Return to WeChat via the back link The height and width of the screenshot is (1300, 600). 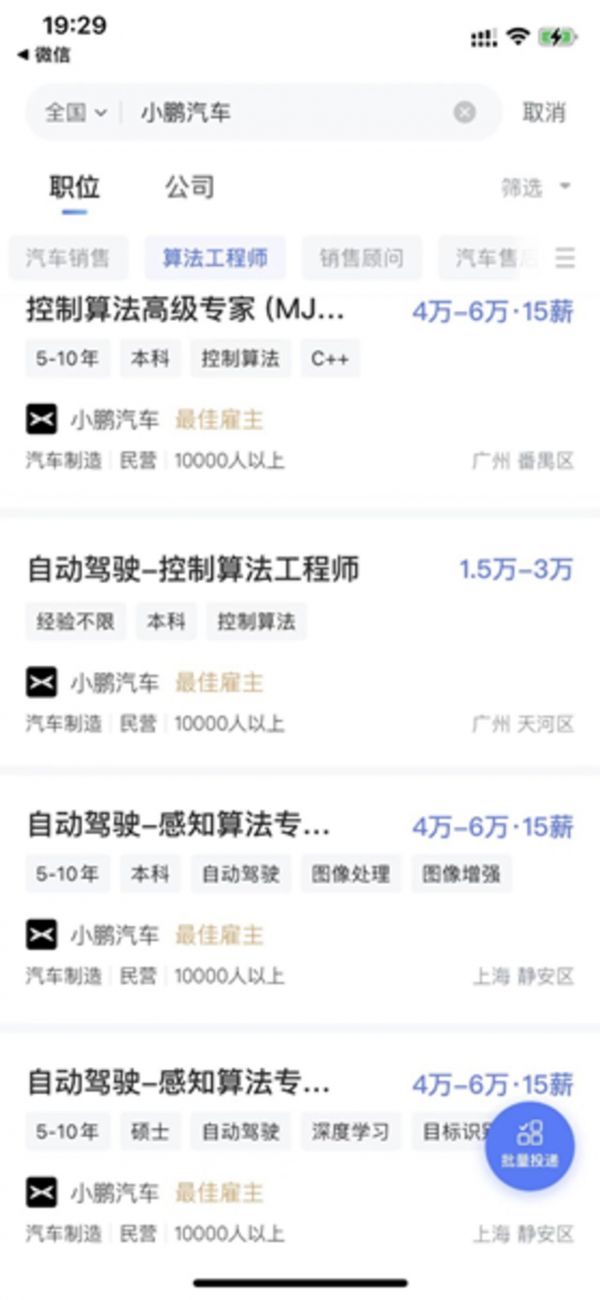pos(44,55)
